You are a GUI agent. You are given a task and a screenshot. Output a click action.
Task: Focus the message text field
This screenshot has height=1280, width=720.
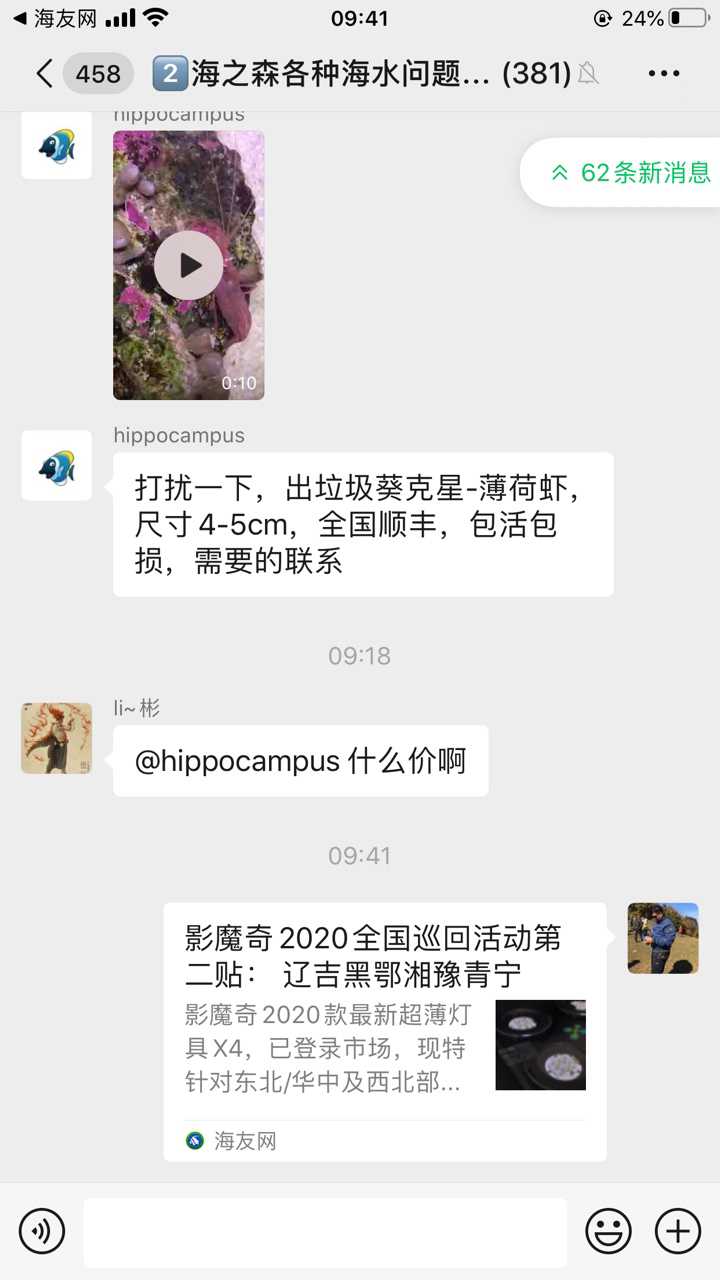tap(325, 1231)
